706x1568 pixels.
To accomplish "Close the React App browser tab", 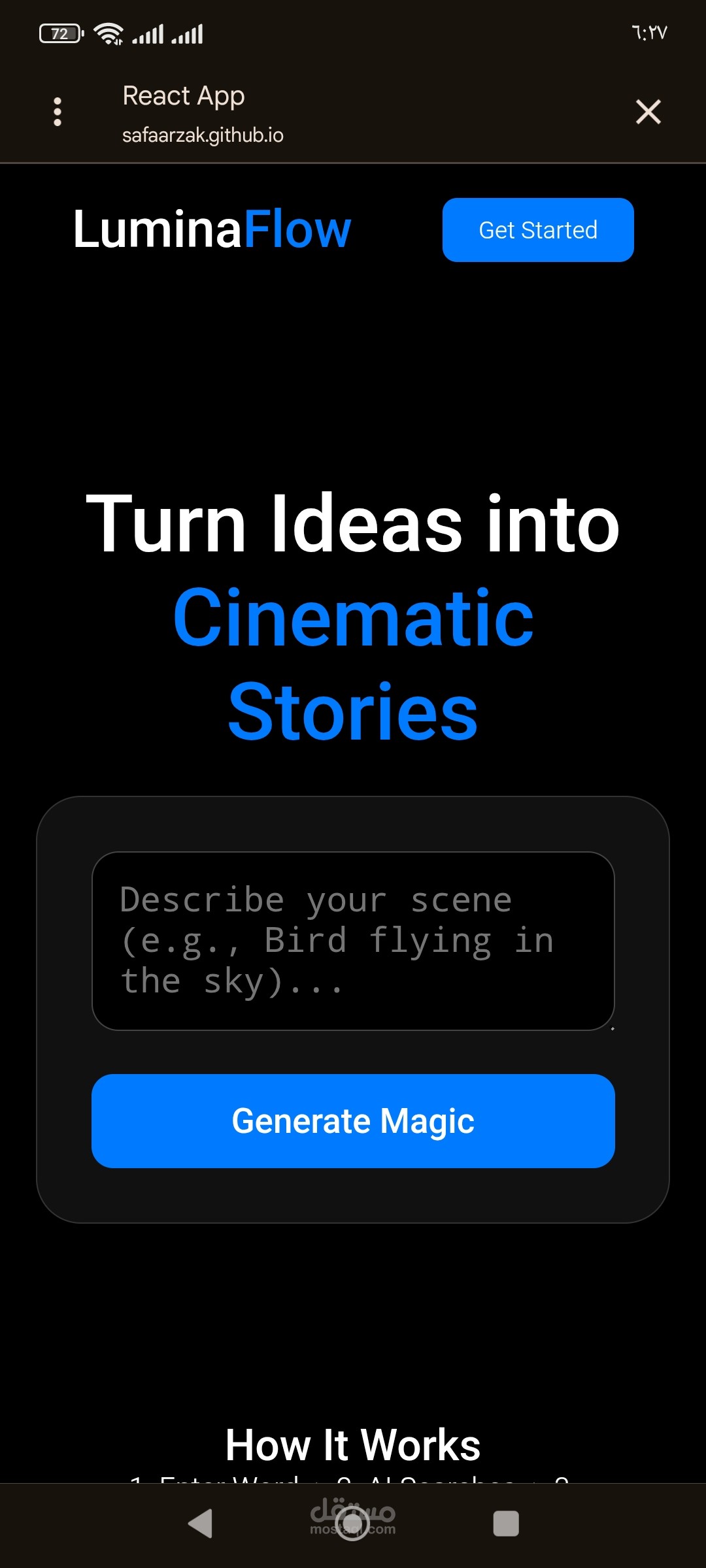I will 648,112.
